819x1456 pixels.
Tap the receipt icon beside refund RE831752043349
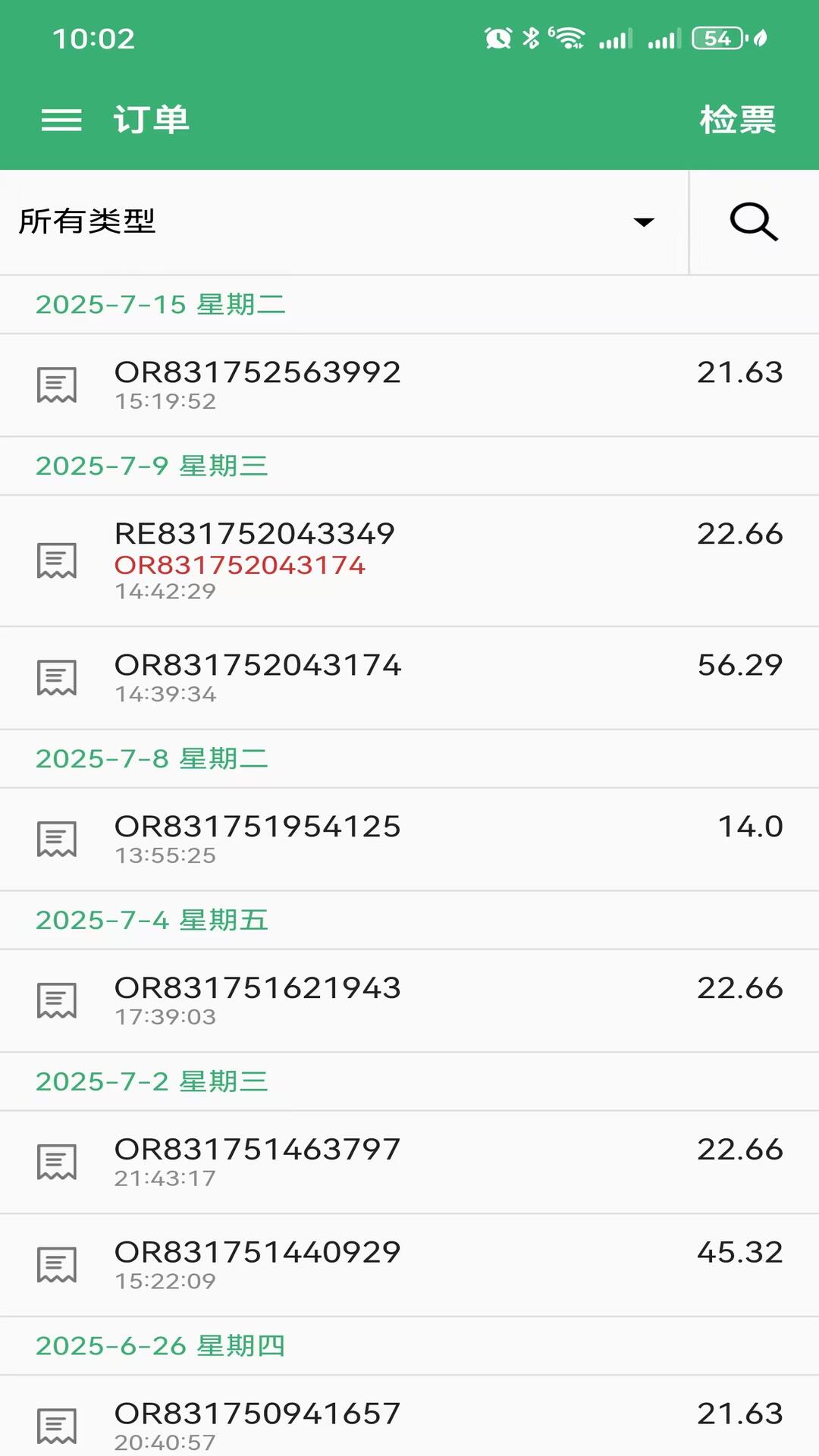pos(56,561)
